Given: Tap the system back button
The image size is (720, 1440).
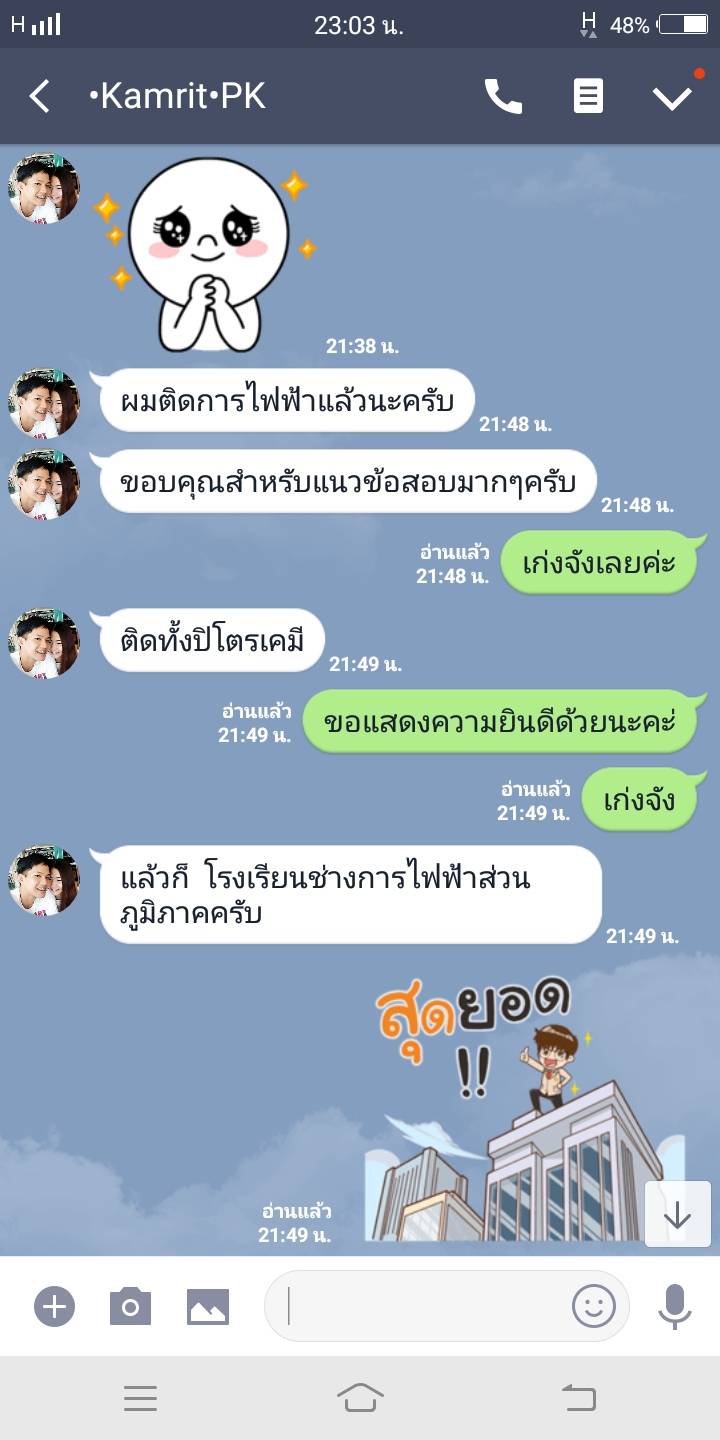Looking at the screenshot, I should pyautogui.click(x=578, y=1397).
